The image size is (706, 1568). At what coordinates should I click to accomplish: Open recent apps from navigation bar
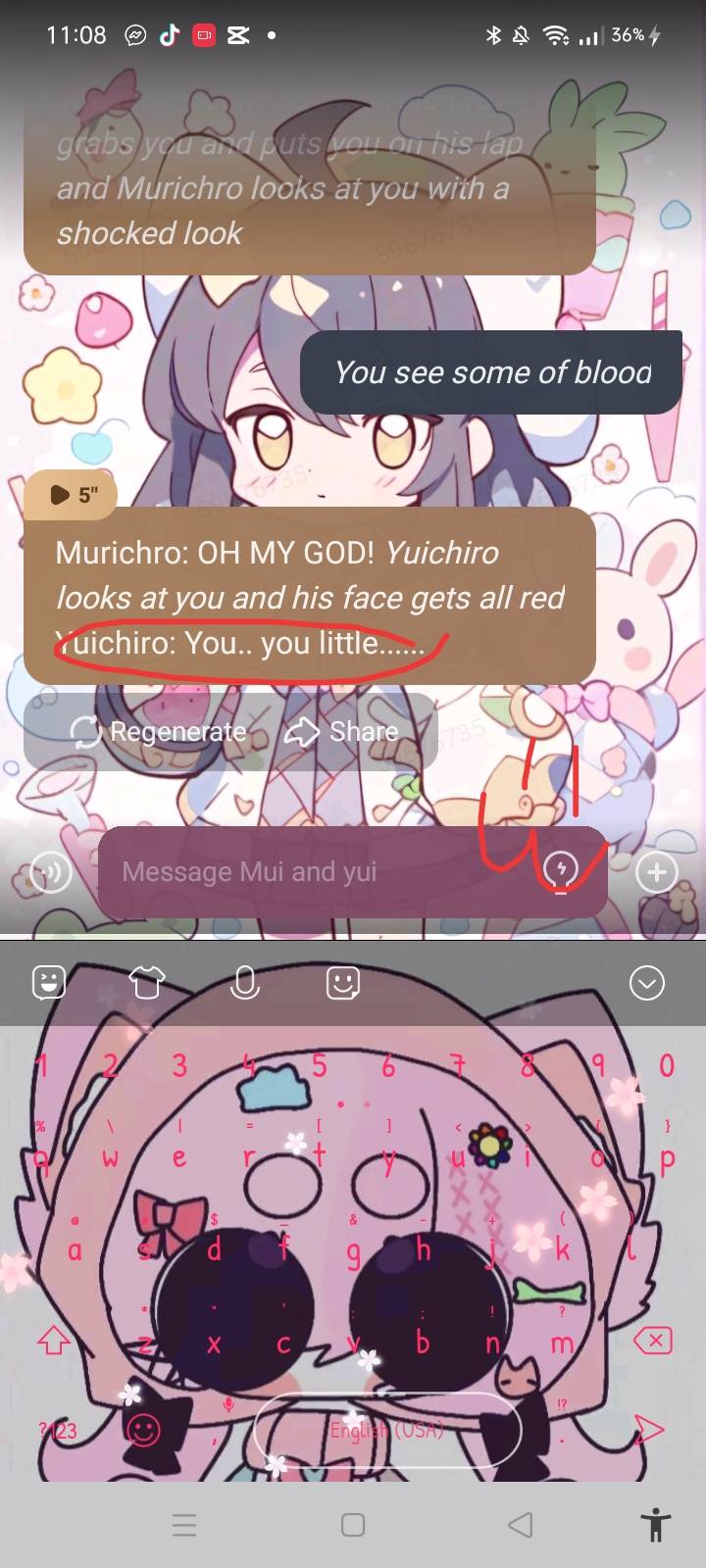(184, 1525)
